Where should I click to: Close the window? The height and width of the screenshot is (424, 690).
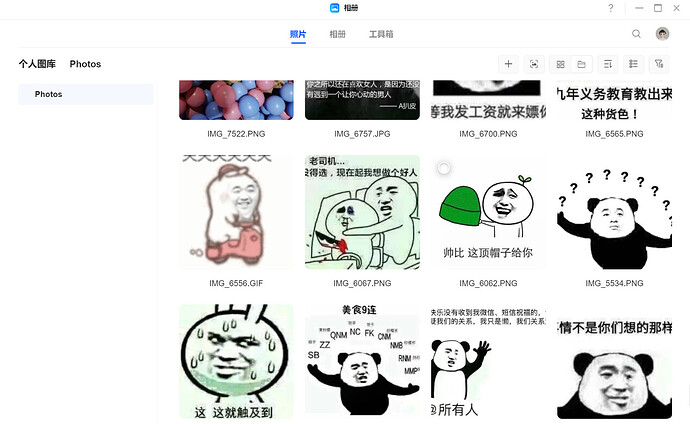pos(680,8)
